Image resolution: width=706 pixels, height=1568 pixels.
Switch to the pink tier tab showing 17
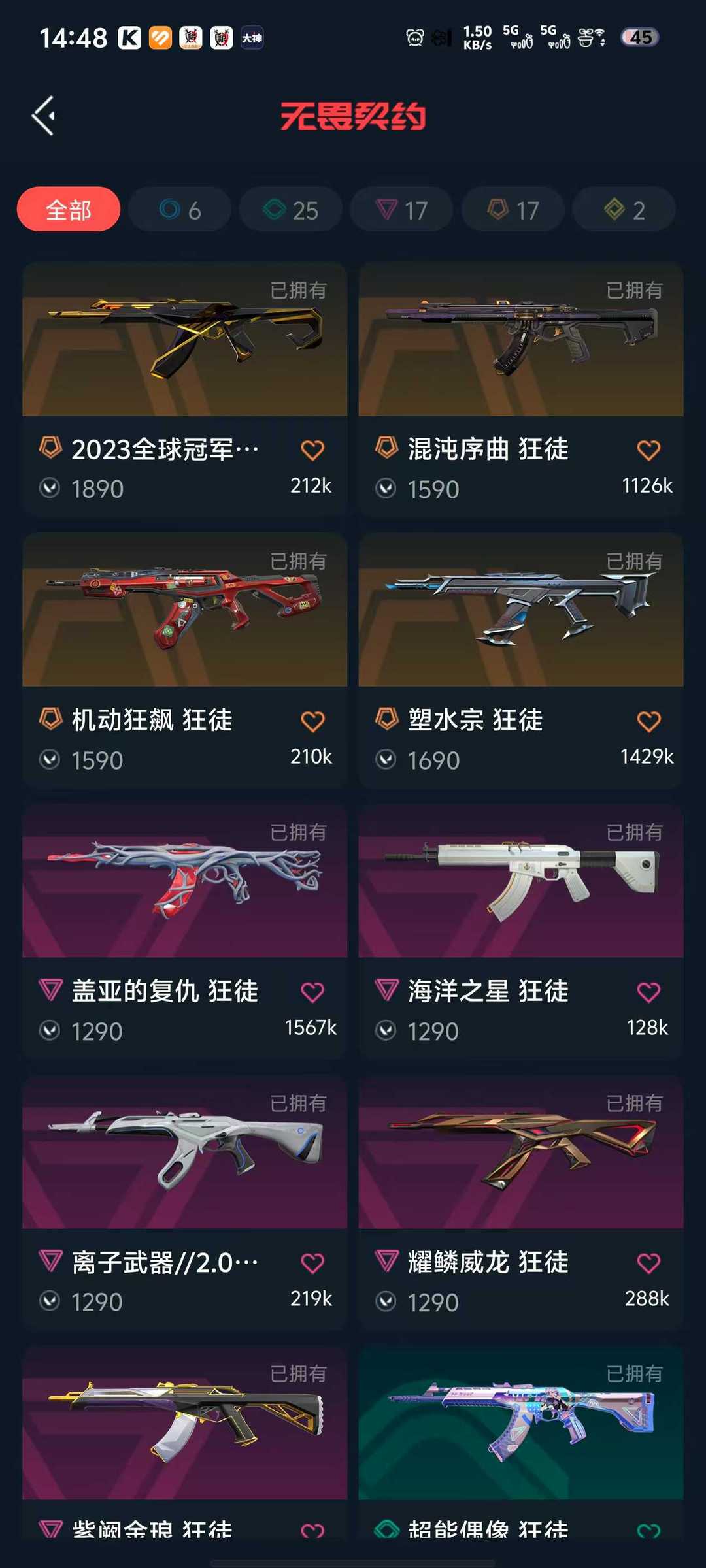(402, 210)
